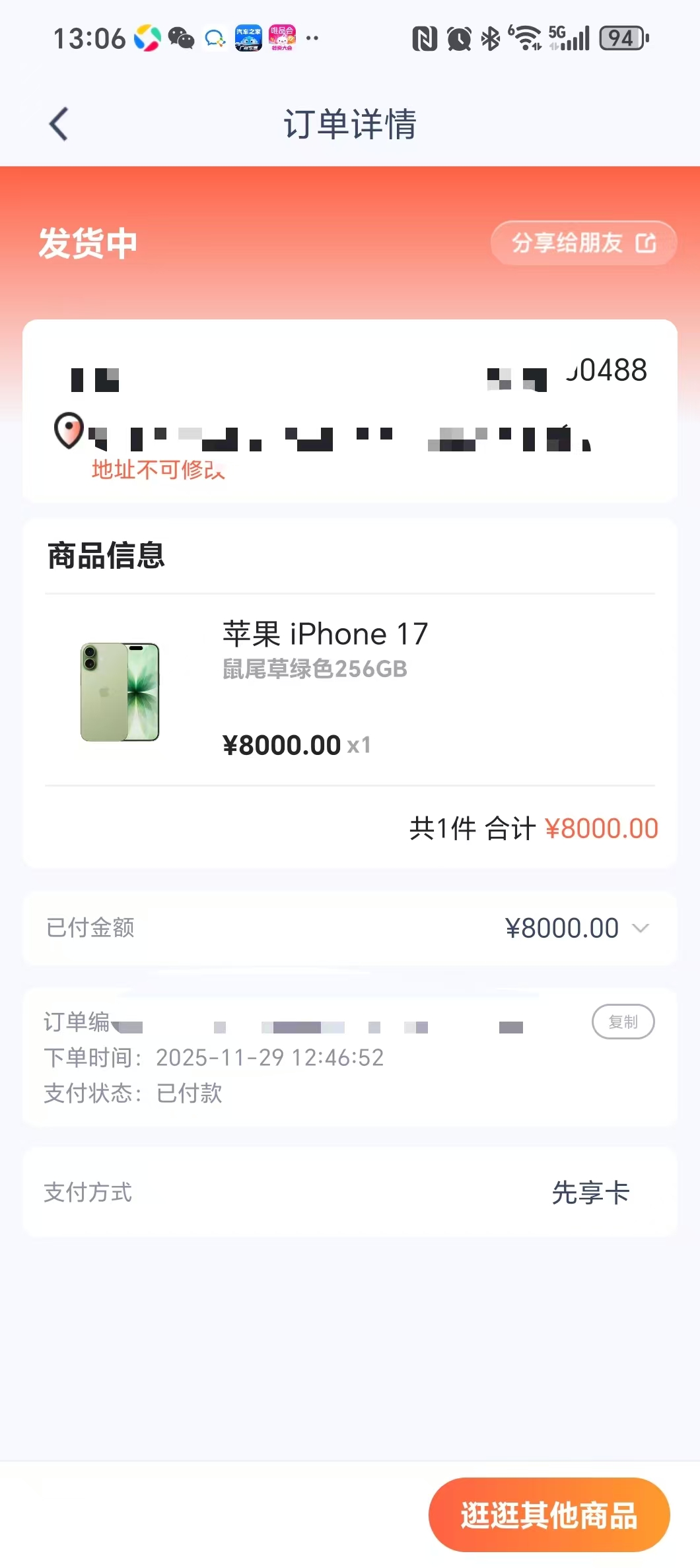Expand the 已付金额 payment details chevron

640,928
